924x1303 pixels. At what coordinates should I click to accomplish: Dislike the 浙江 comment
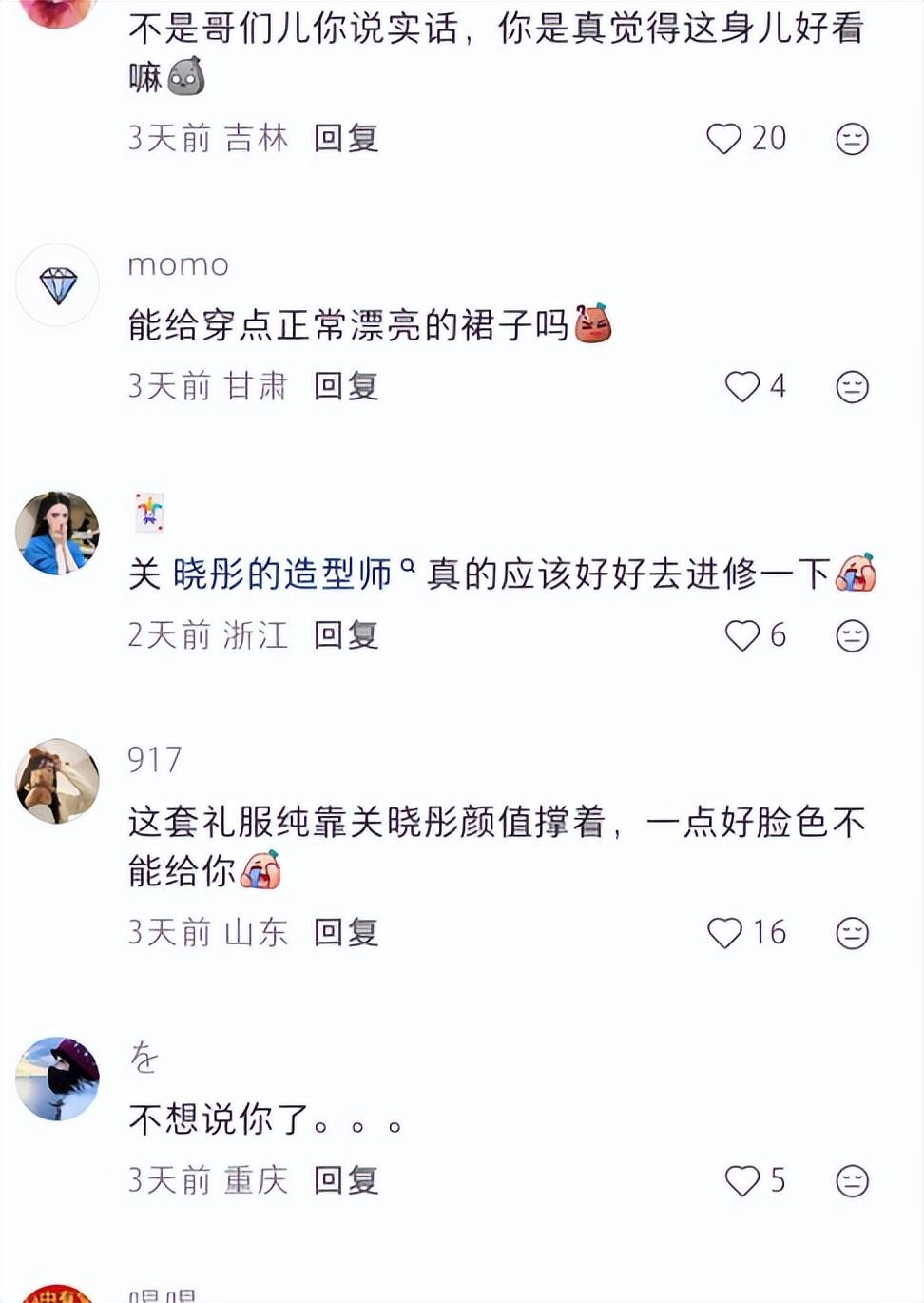[852, 636]
